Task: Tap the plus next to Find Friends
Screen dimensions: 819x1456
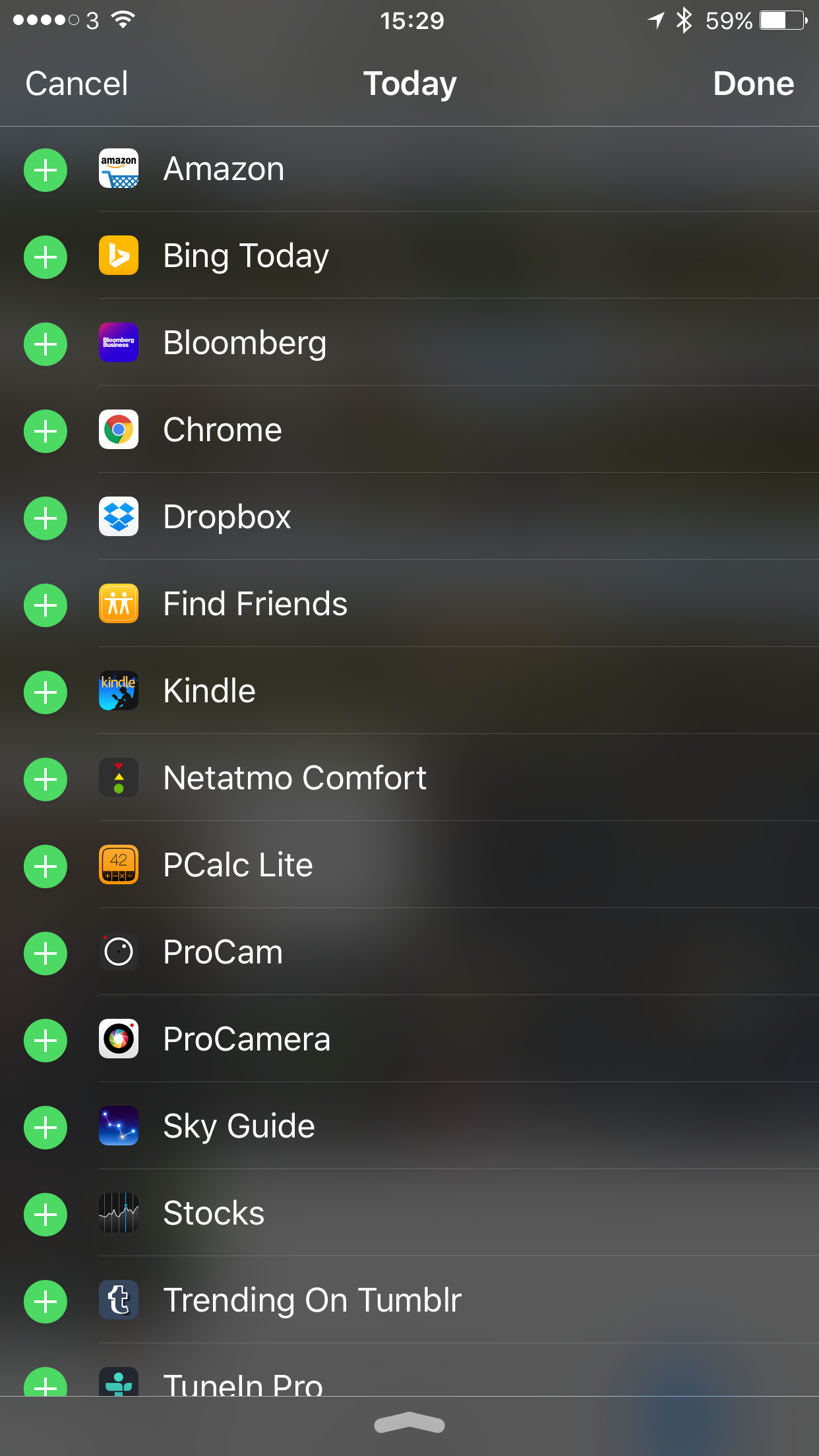Action: (45, 605)
